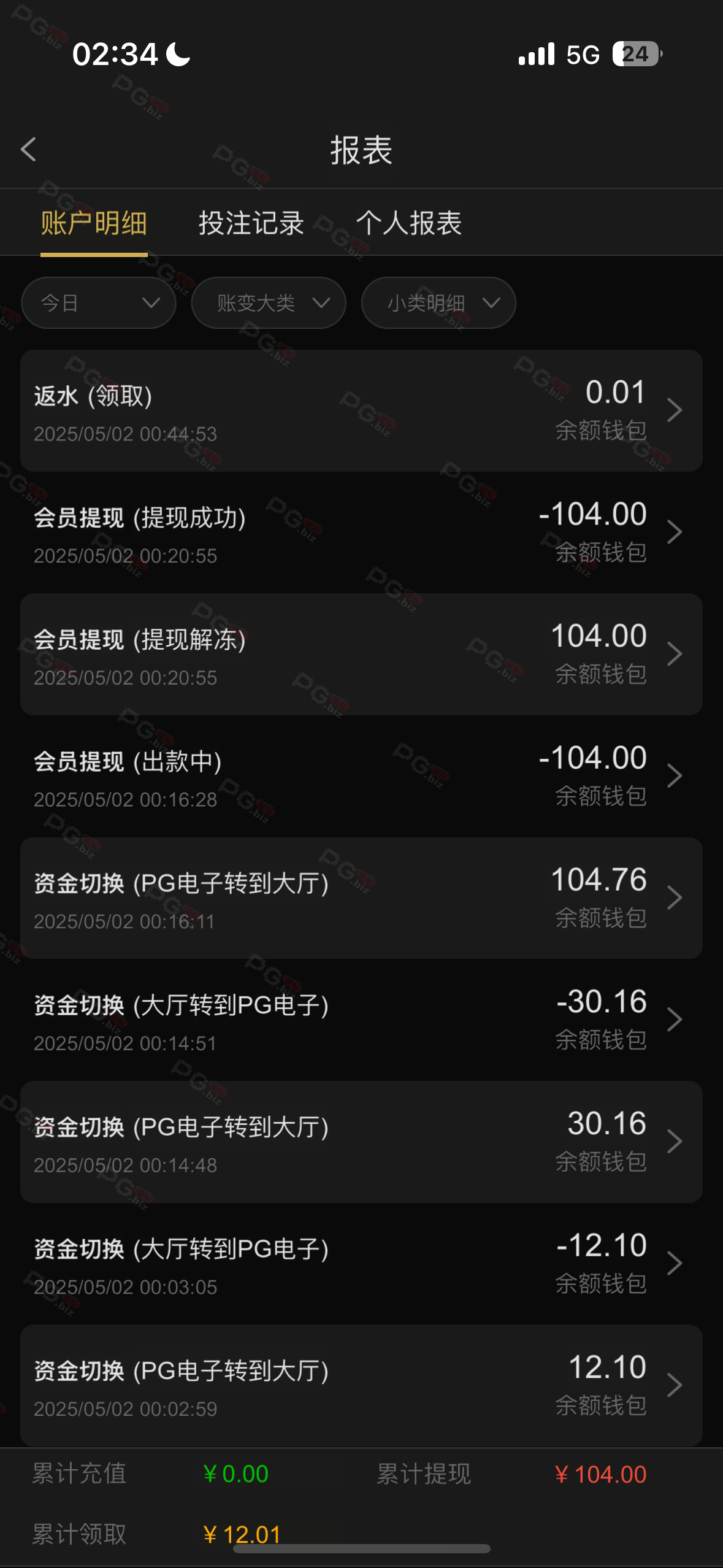Open the 会员提现 (提现解冻) record
Image resolution: width=723 pixels, height=1568 pixels.
pos(361,654)
